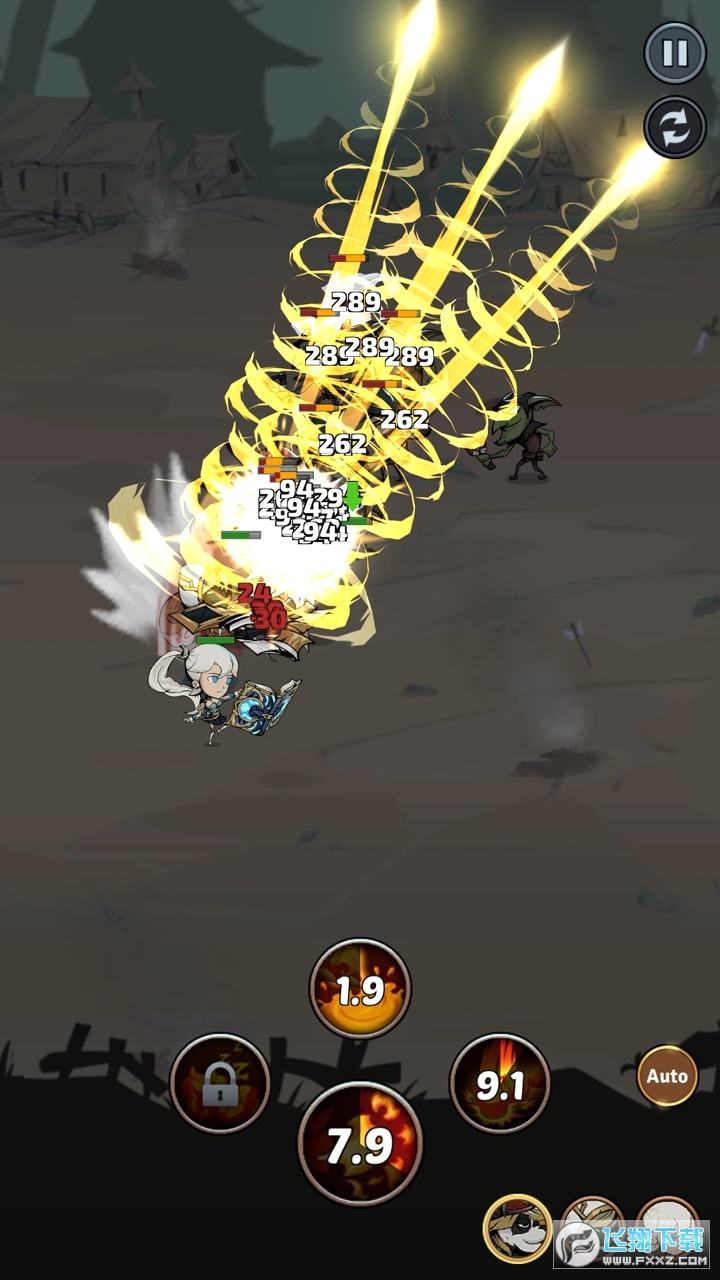Activate the large 7.9 cooldown skill
720x1280 pixels.
pos(360,1144)
